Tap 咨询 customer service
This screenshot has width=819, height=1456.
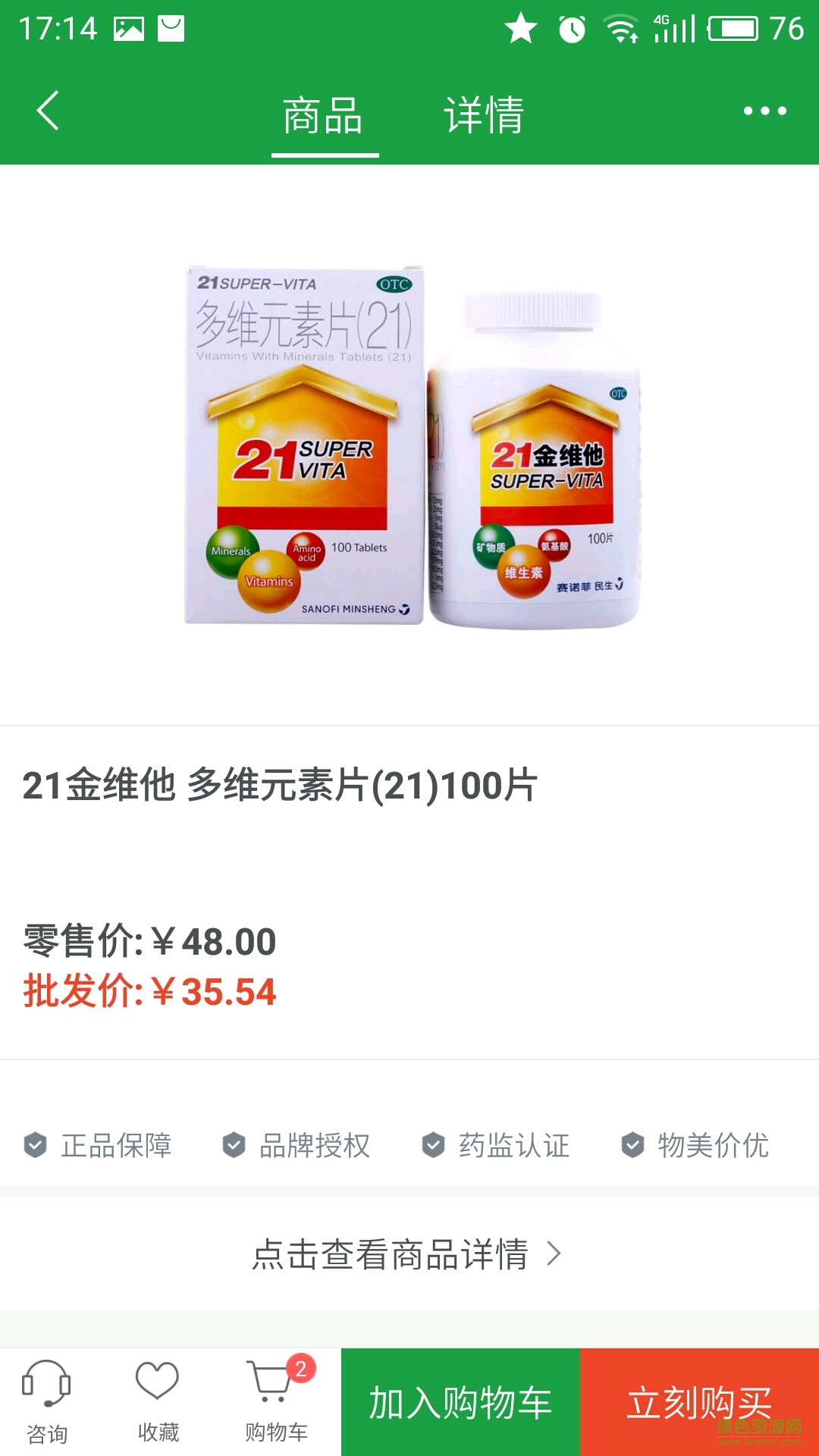pos(47,1401)
